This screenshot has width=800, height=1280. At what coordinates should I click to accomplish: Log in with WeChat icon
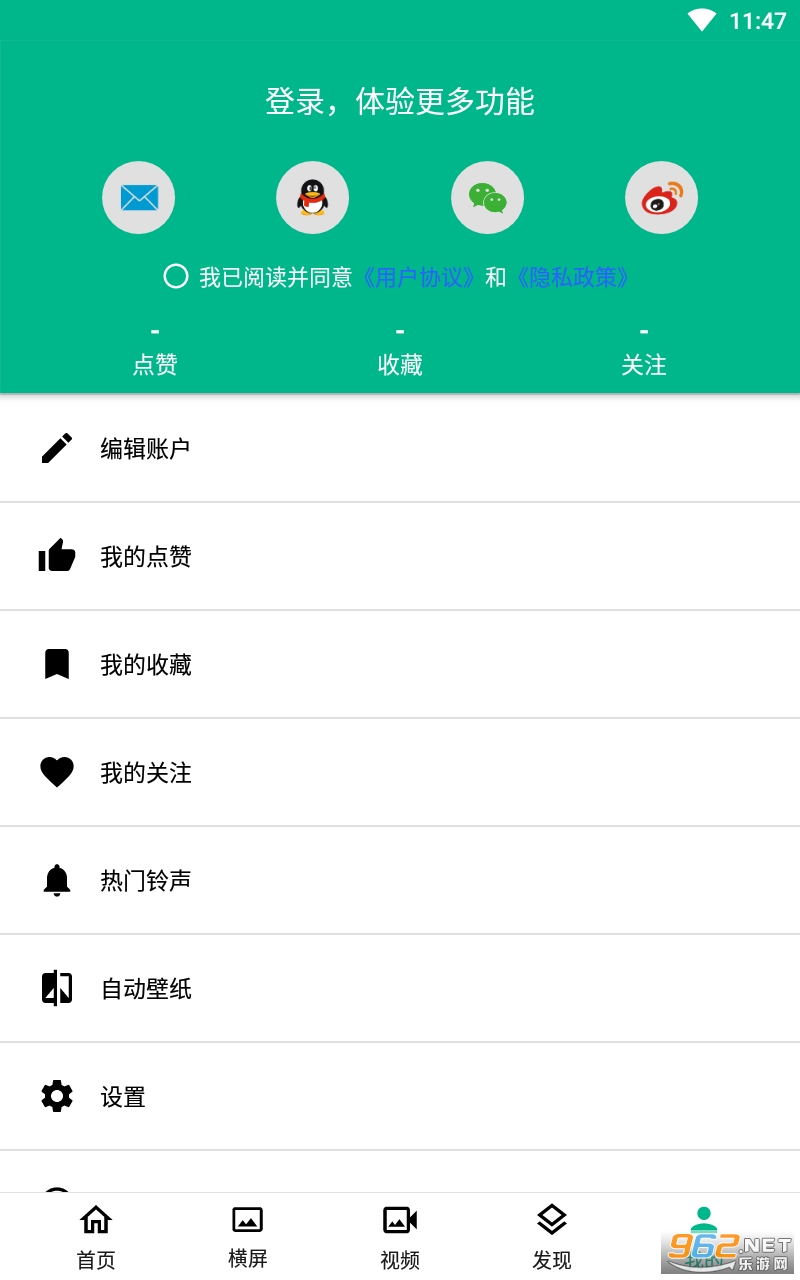point(487,198)
